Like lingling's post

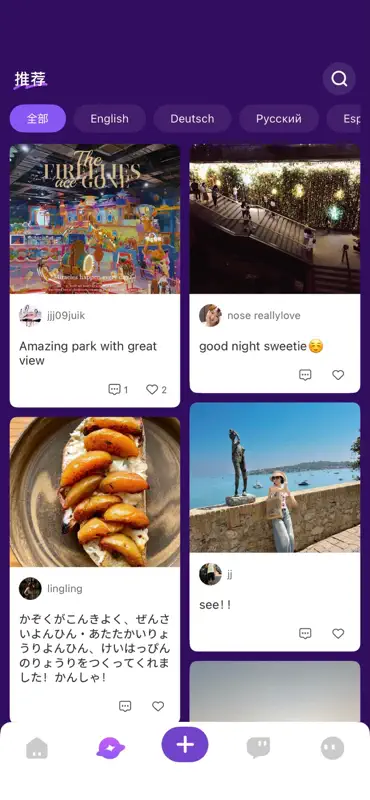click(x=158, y=706)
